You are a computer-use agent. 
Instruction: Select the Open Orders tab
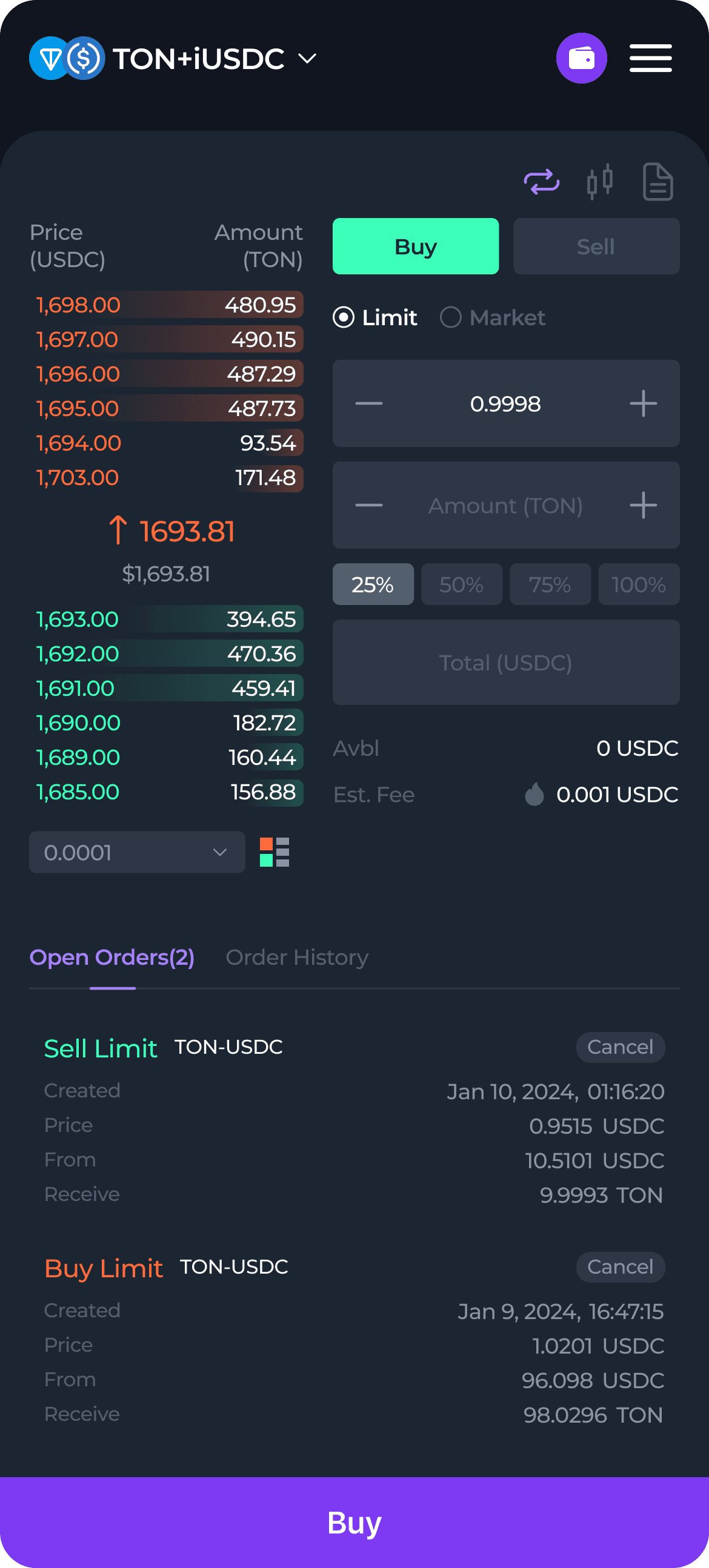click(x=112, y=958)
